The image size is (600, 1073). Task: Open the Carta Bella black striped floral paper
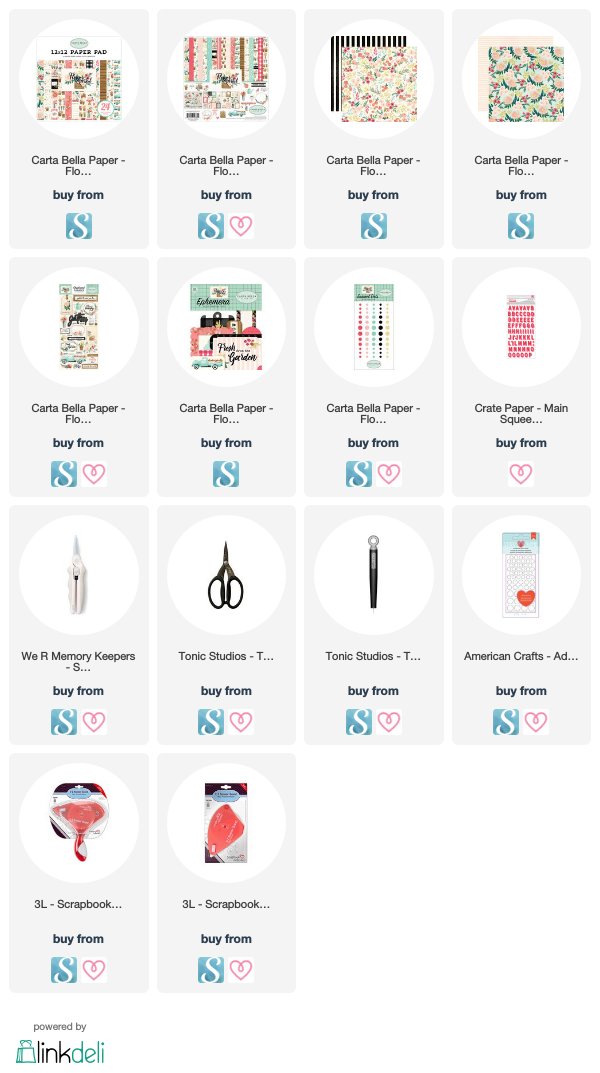[x=374, y=79]
